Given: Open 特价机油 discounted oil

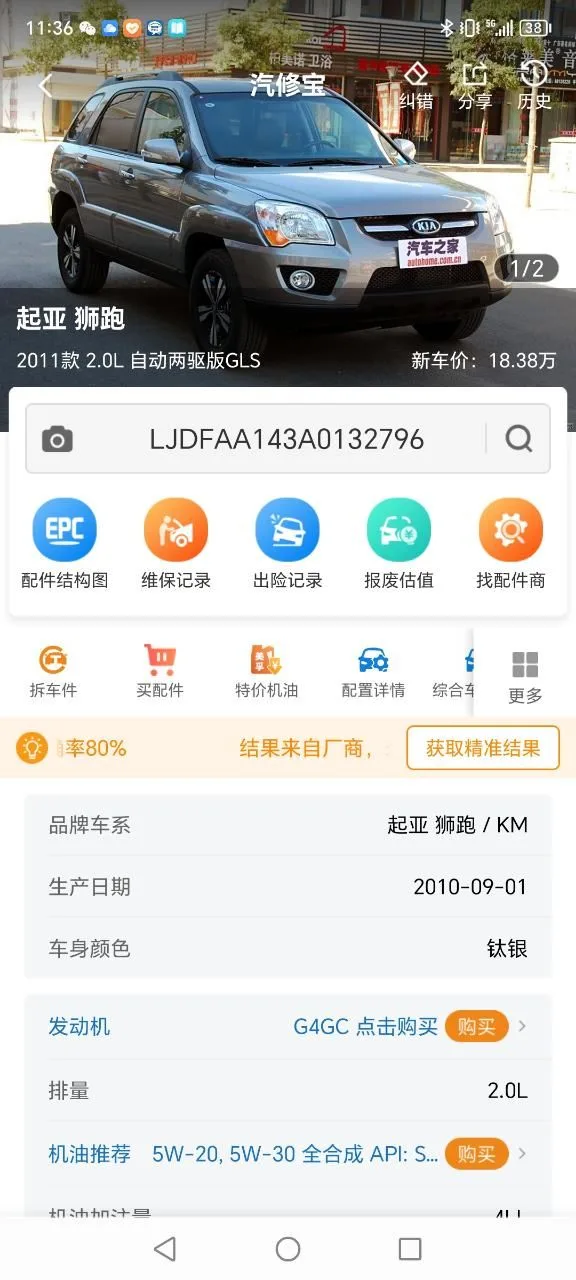Looking at the screenshot, I should pos(266,671).
